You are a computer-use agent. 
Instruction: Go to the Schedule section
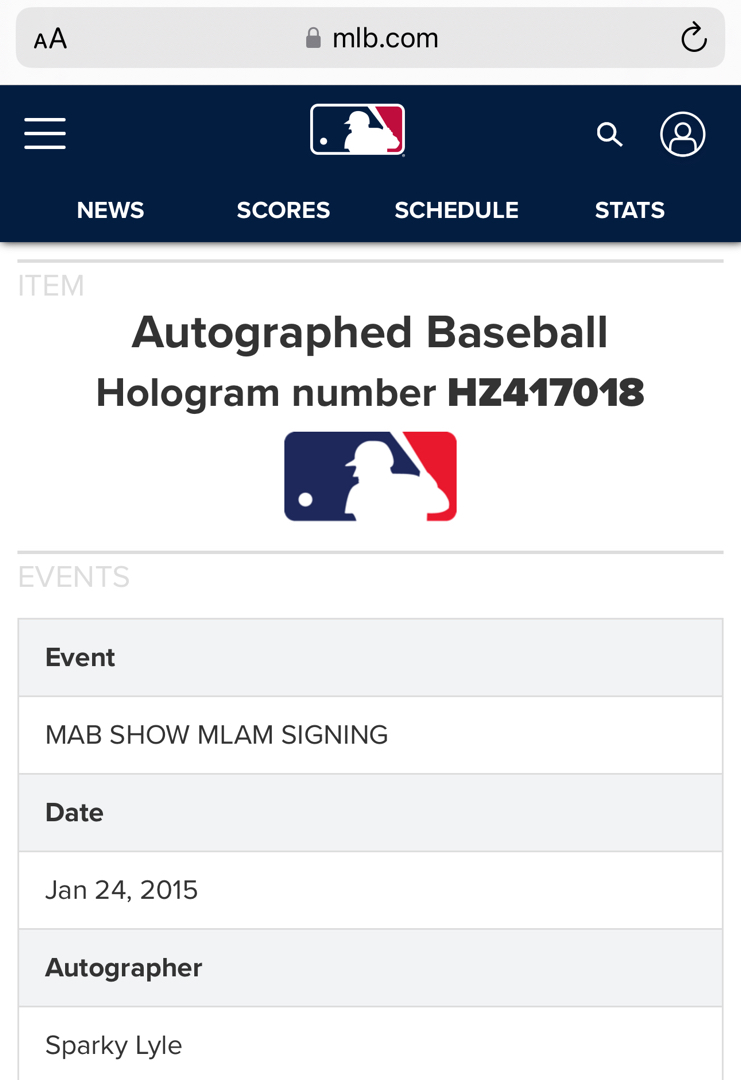click(x=456, y=210)
